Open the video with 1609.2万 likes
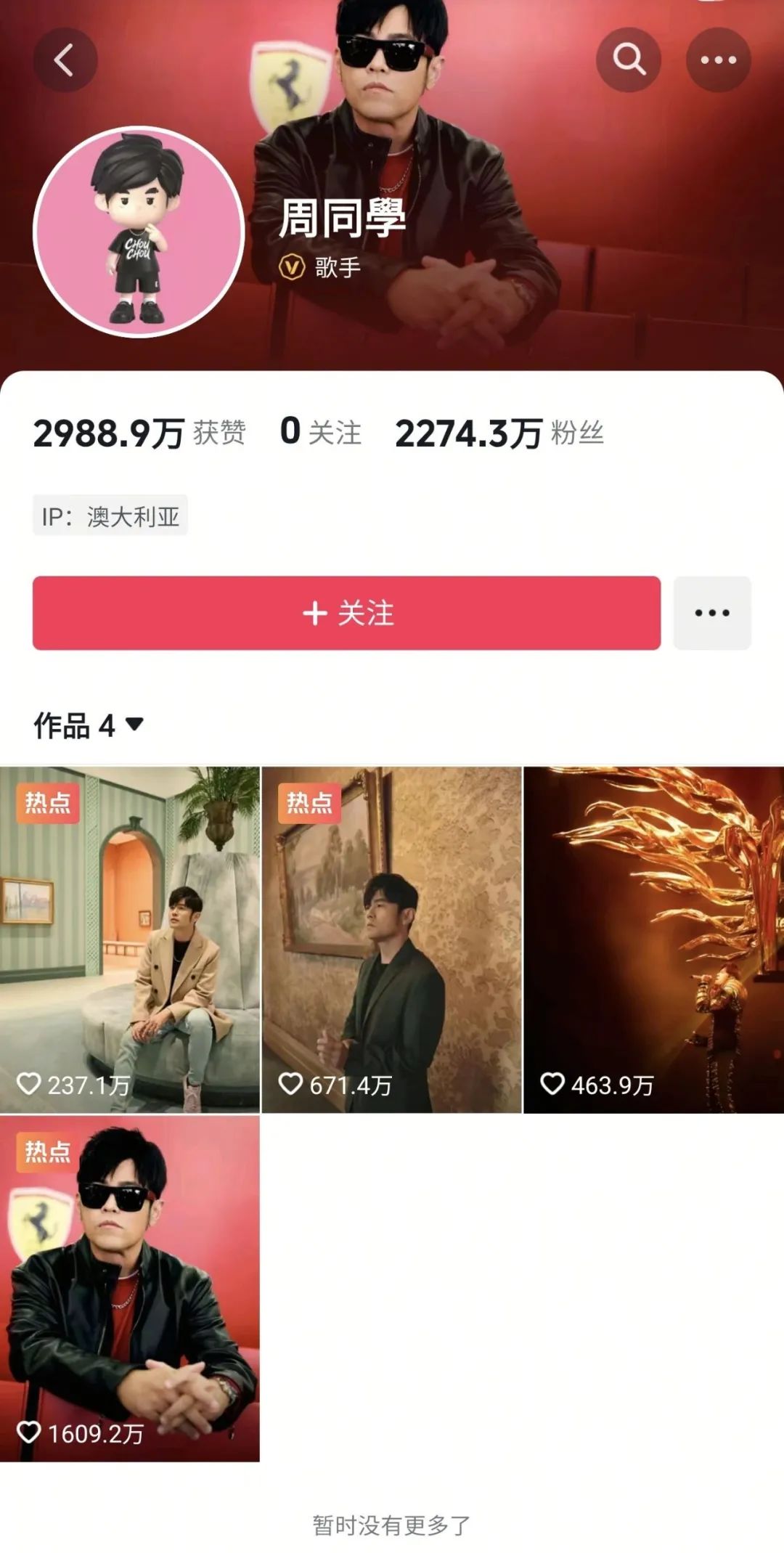The width and height of the screenshot is (784, 1553). (130, 1288)
